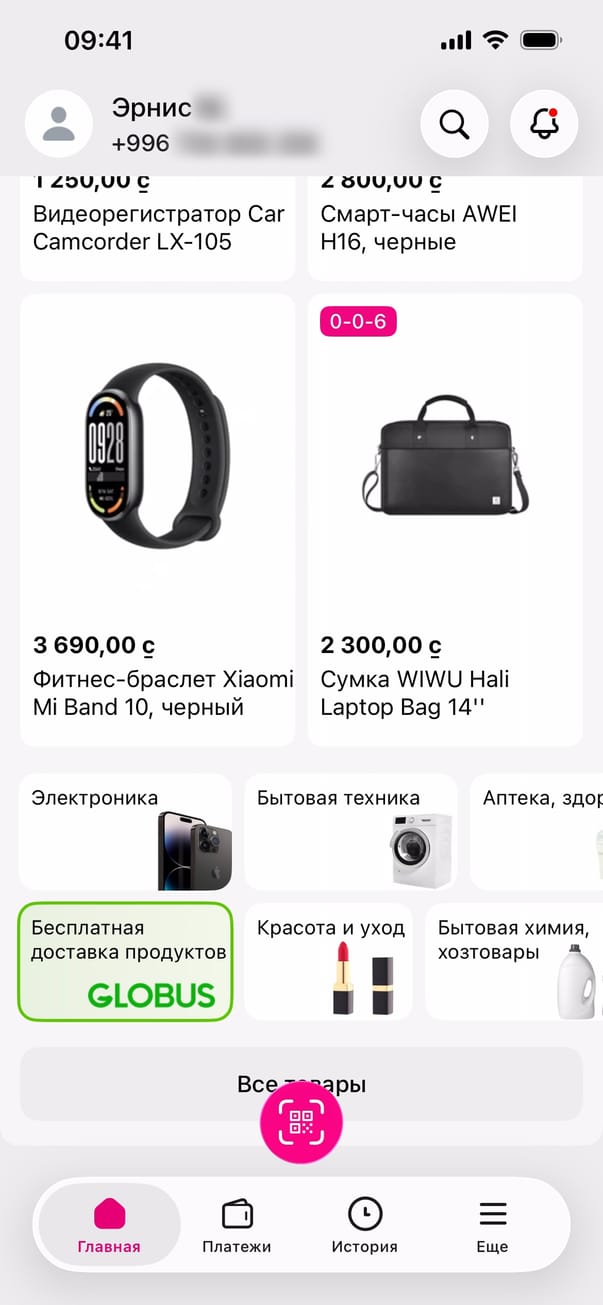Switch to the История tab

(364, 1225)
